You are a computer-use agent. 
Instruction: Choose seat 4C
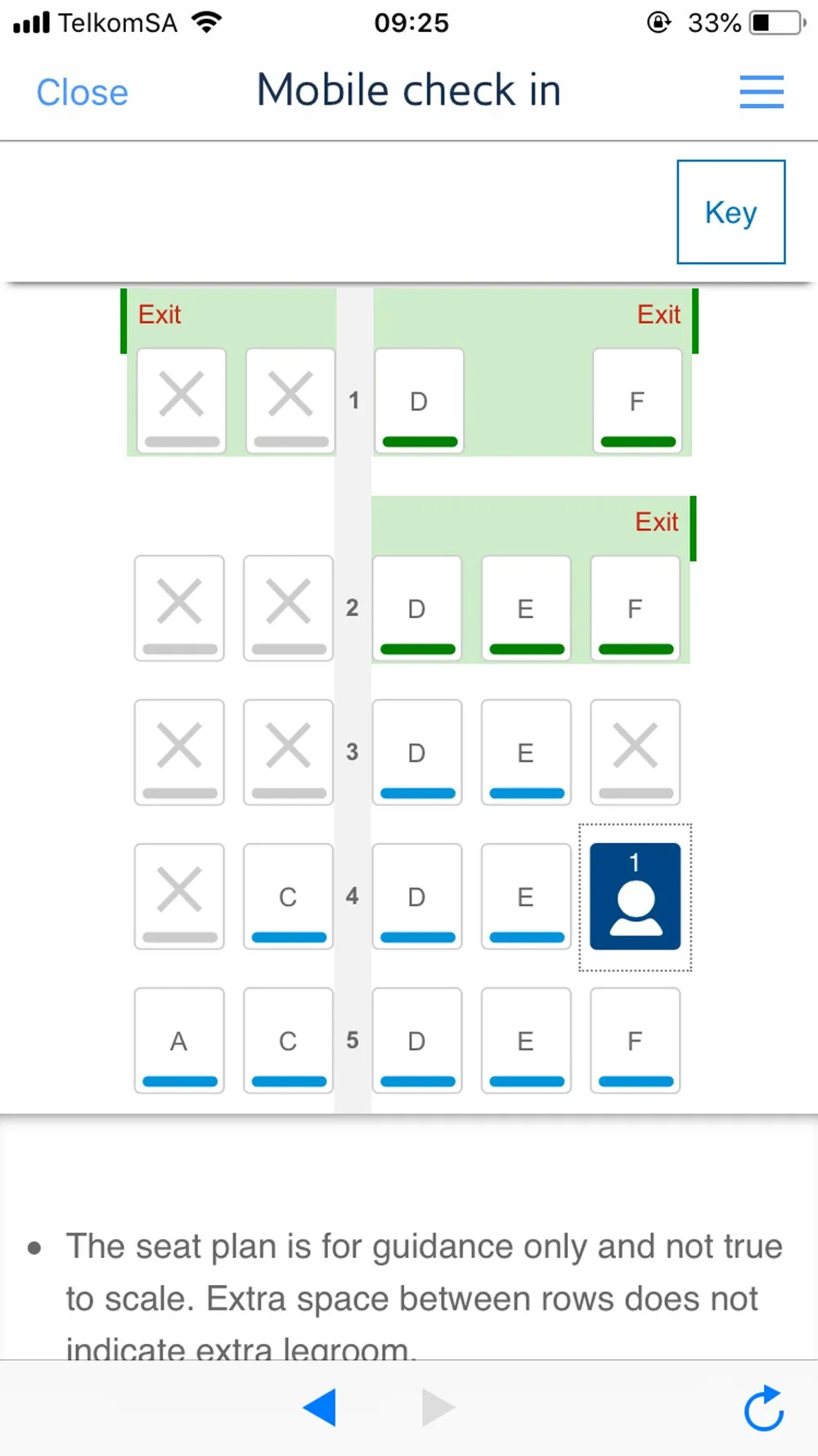(x=288, y=896)
